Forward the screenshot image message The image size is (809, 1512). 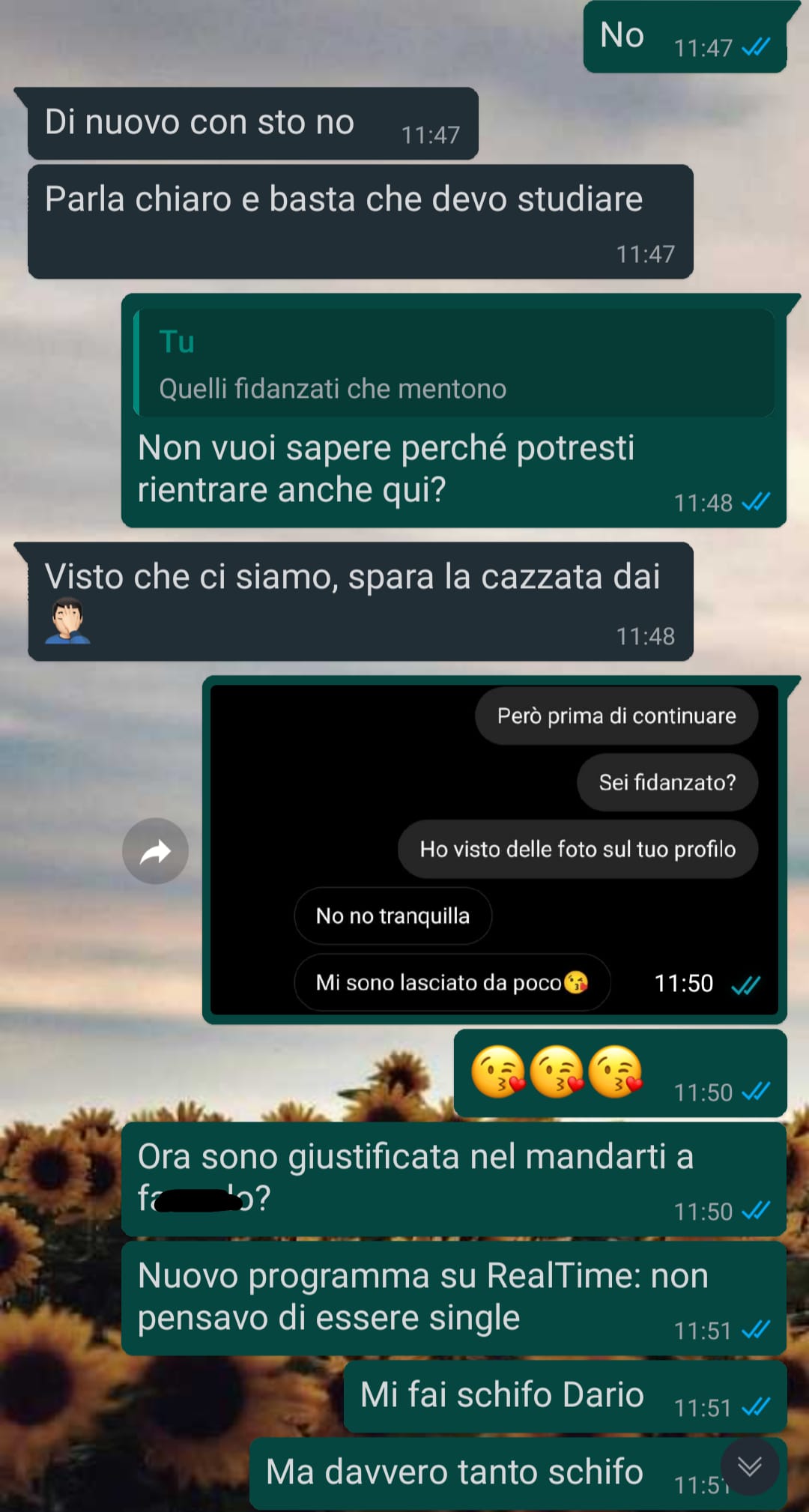155,851
